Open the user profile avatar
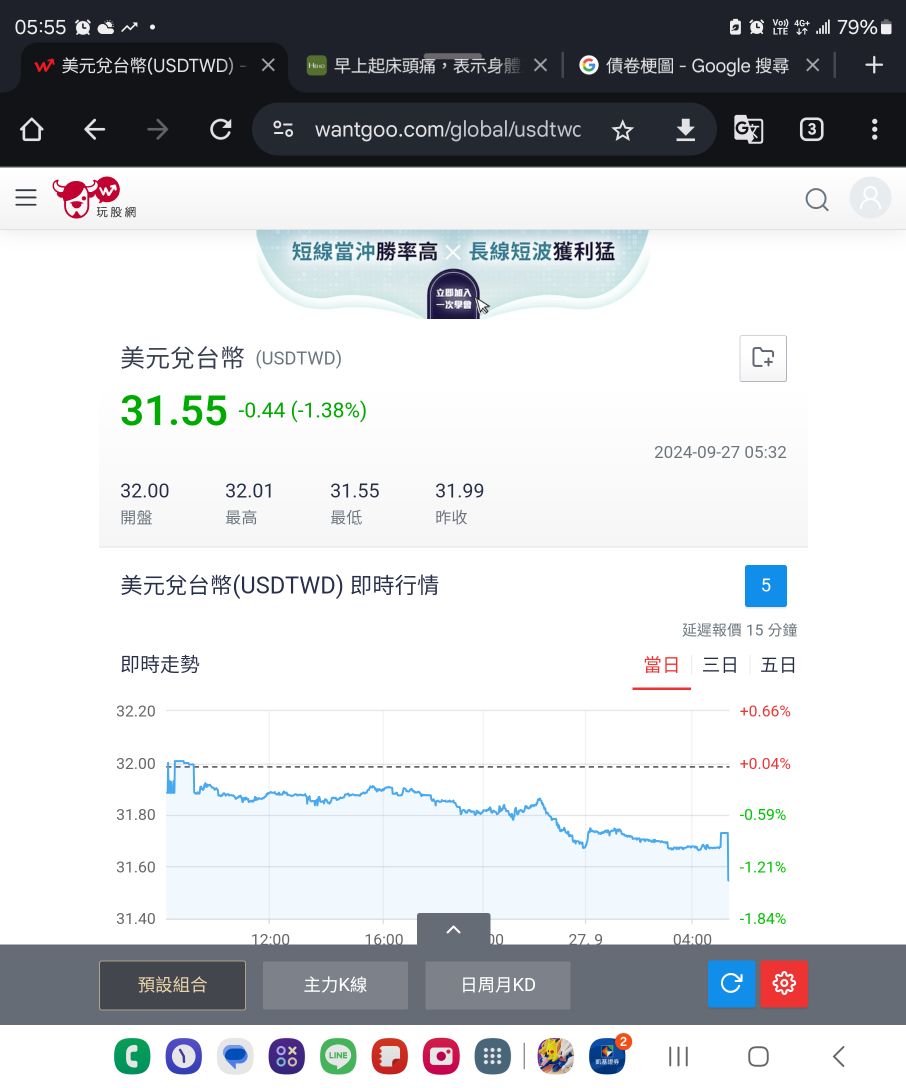This screenshot has height=1088, width=906. [869, 198]
